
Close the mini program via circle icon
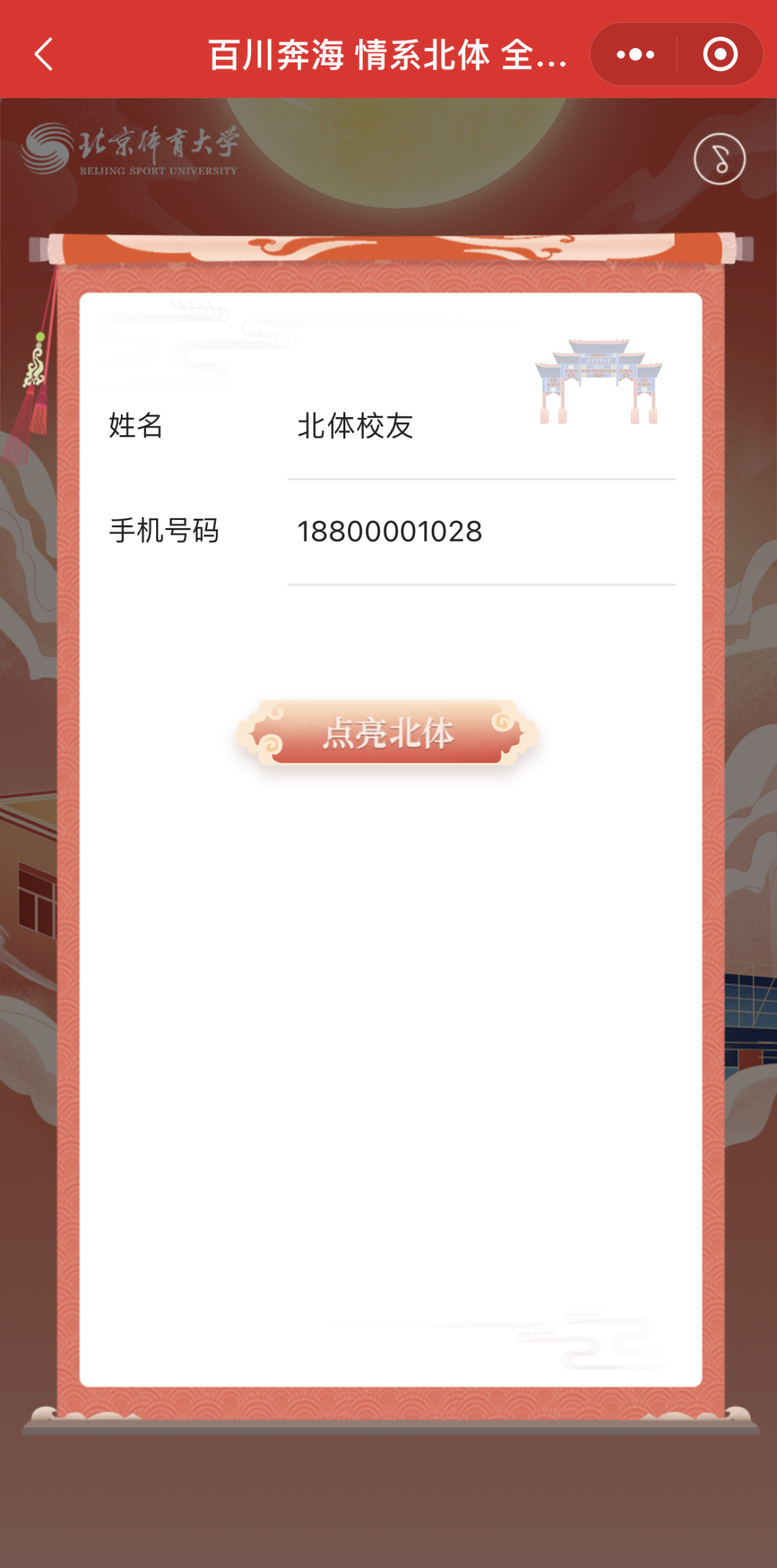click(x=720, y=55)
